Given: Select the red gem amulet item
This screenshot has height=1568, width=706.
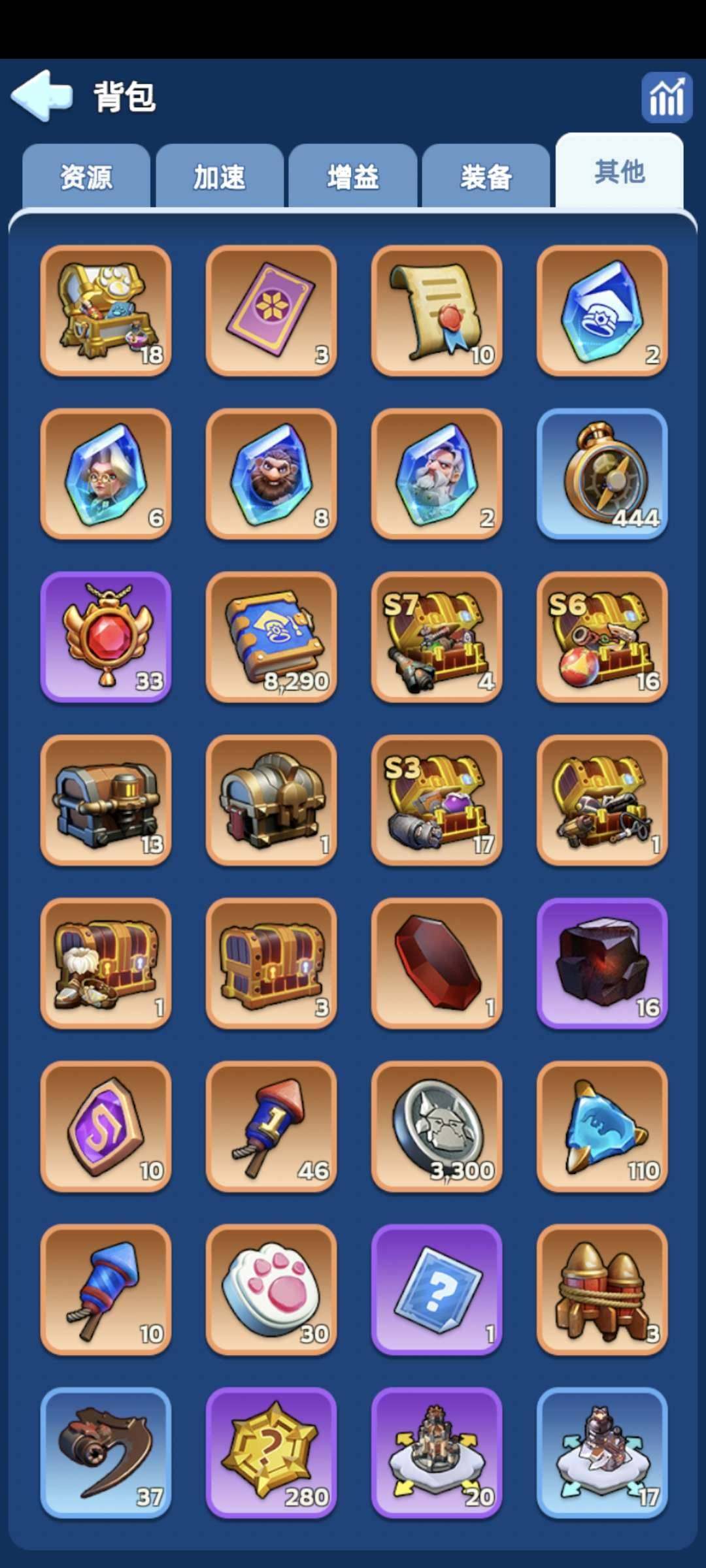Looking at the screenshot, I should point(106,637).
